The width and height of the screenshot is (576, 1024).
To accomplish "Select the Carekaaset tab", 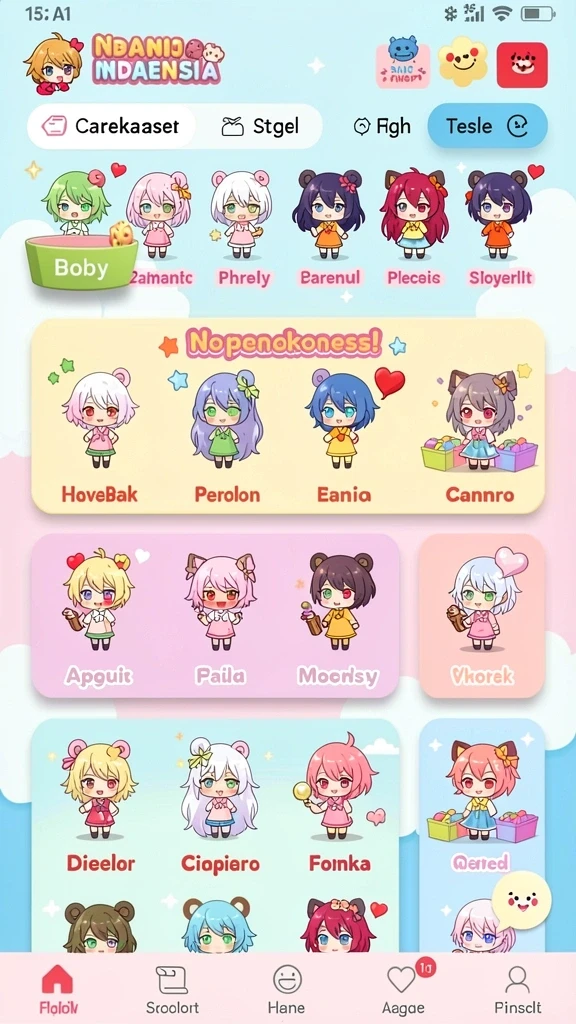I will point(111,126).
